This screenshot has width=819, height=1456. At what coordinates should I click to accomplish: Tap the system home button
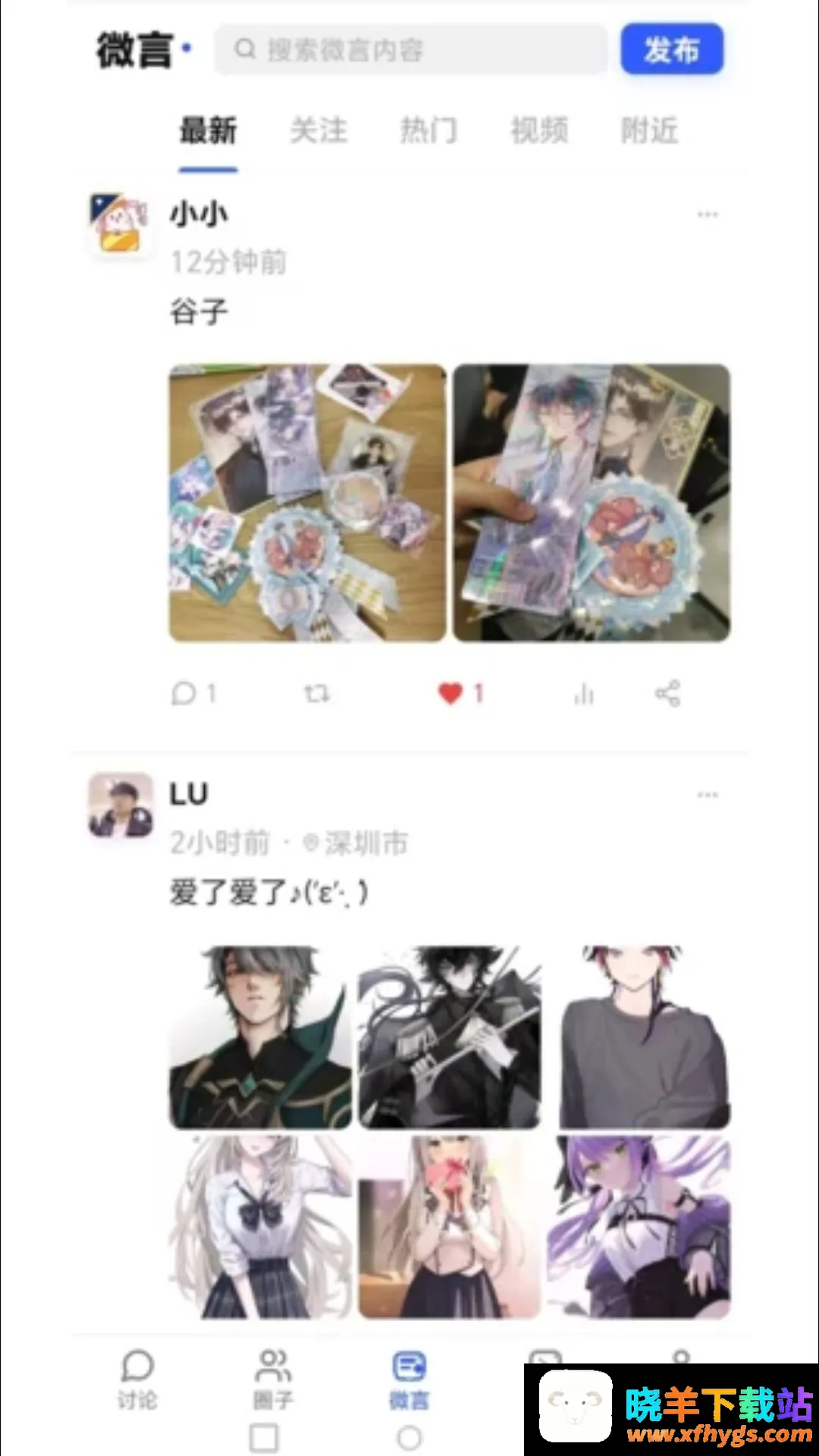coord(409,1438)
